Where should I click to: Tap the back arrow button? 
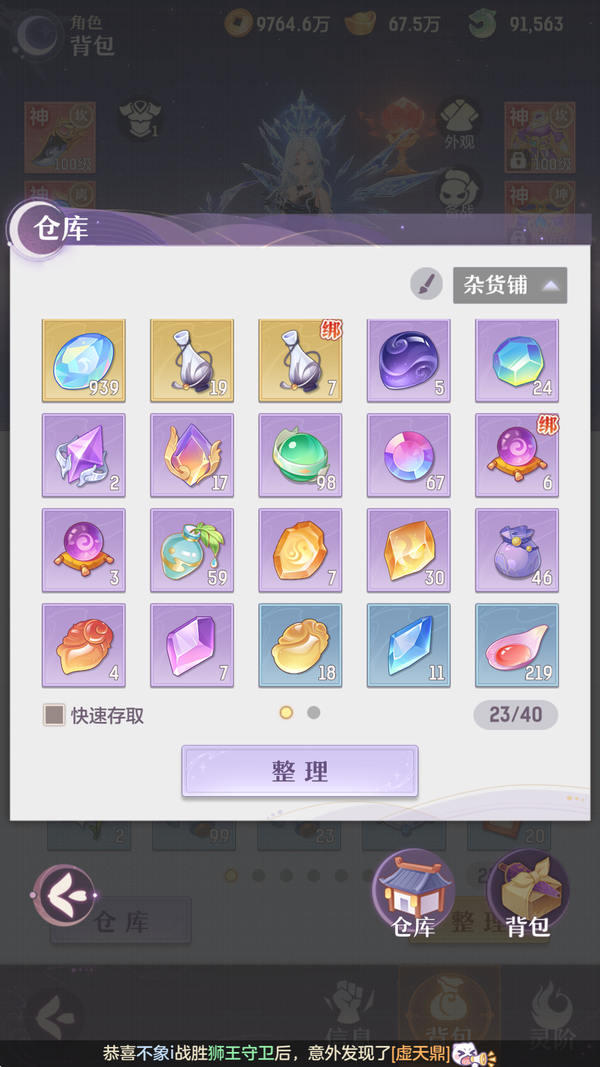pyautogui.click(x=63, y=895)
